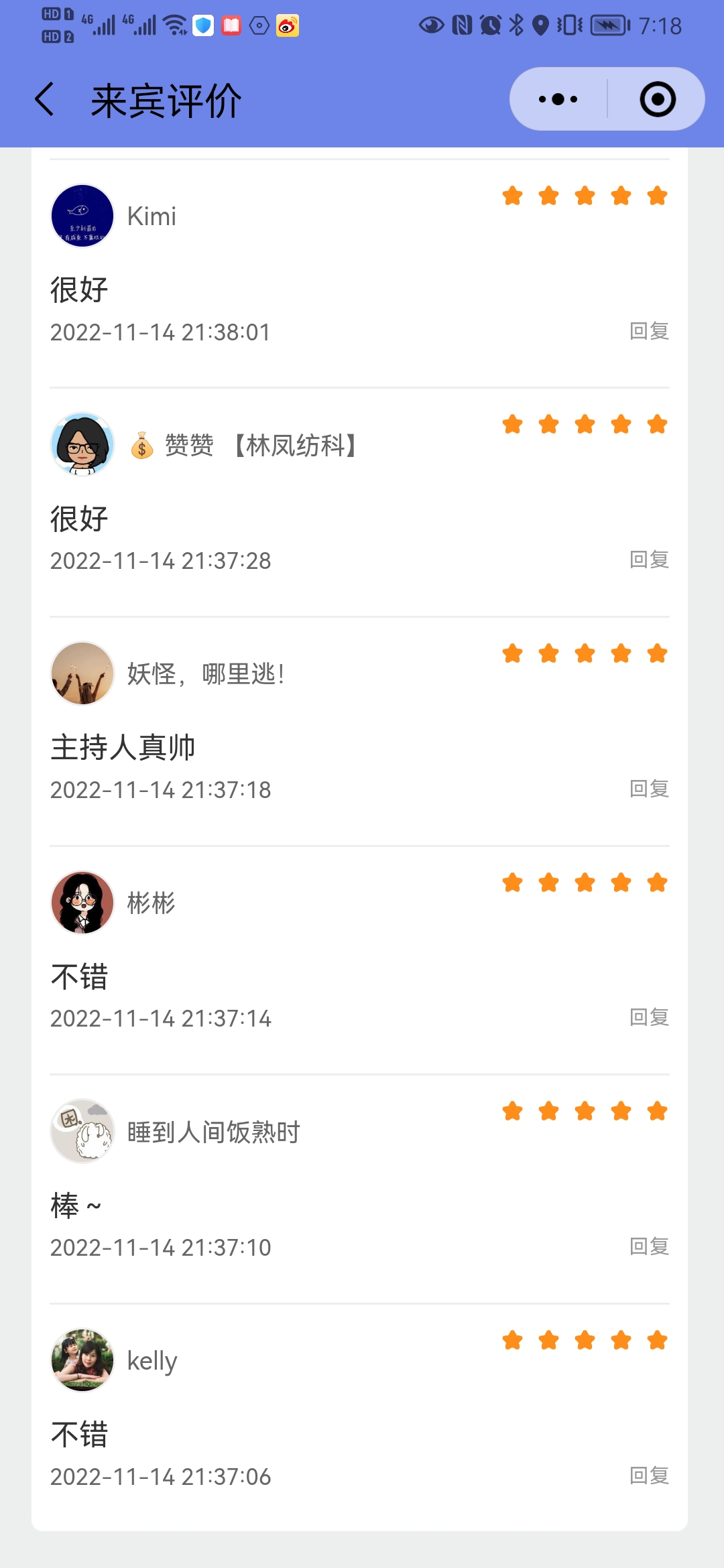The height and width of the screenshot is (1568, 724).
Task: Reply to kelly's review
Action: coord(649,1476)
